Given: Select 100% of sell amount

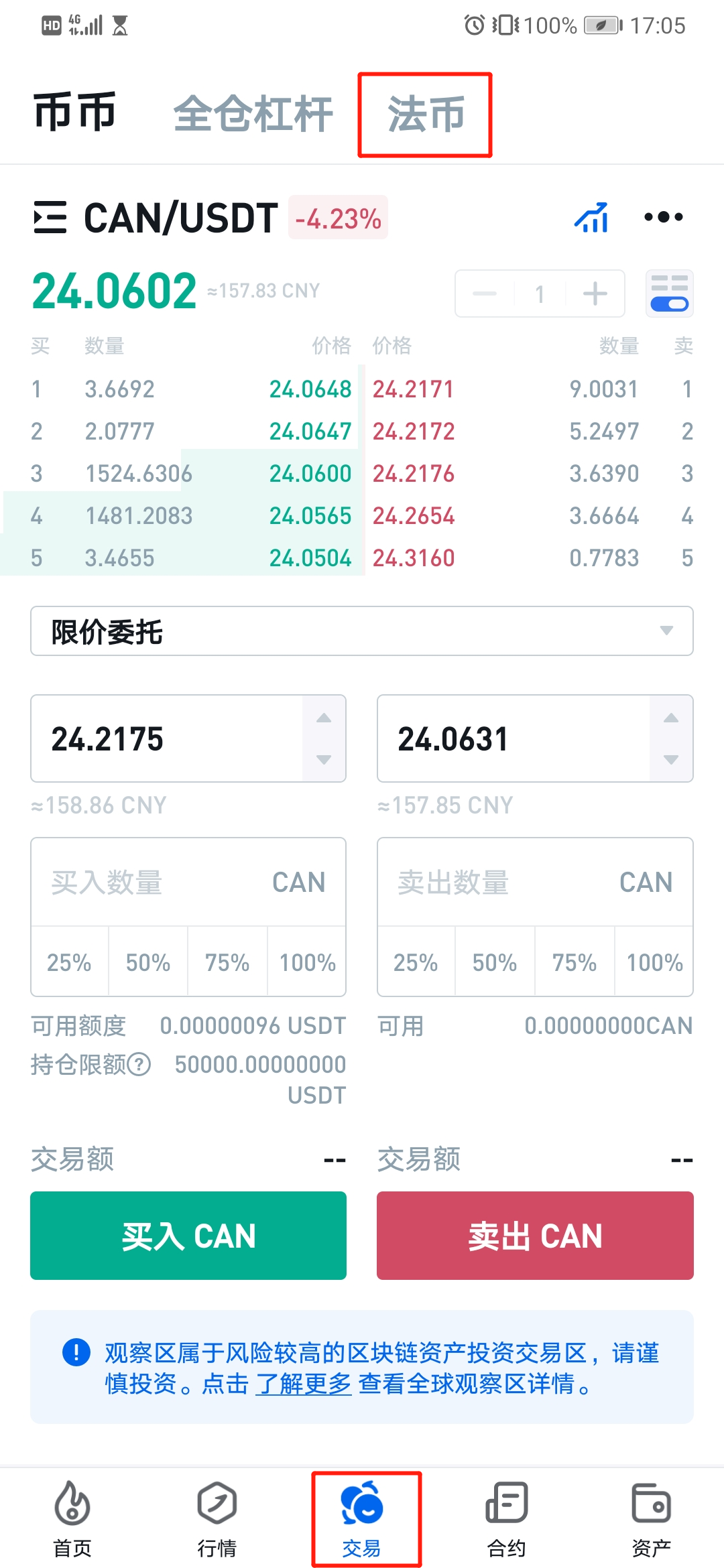Looking at the screenshot, I should 654,962.
